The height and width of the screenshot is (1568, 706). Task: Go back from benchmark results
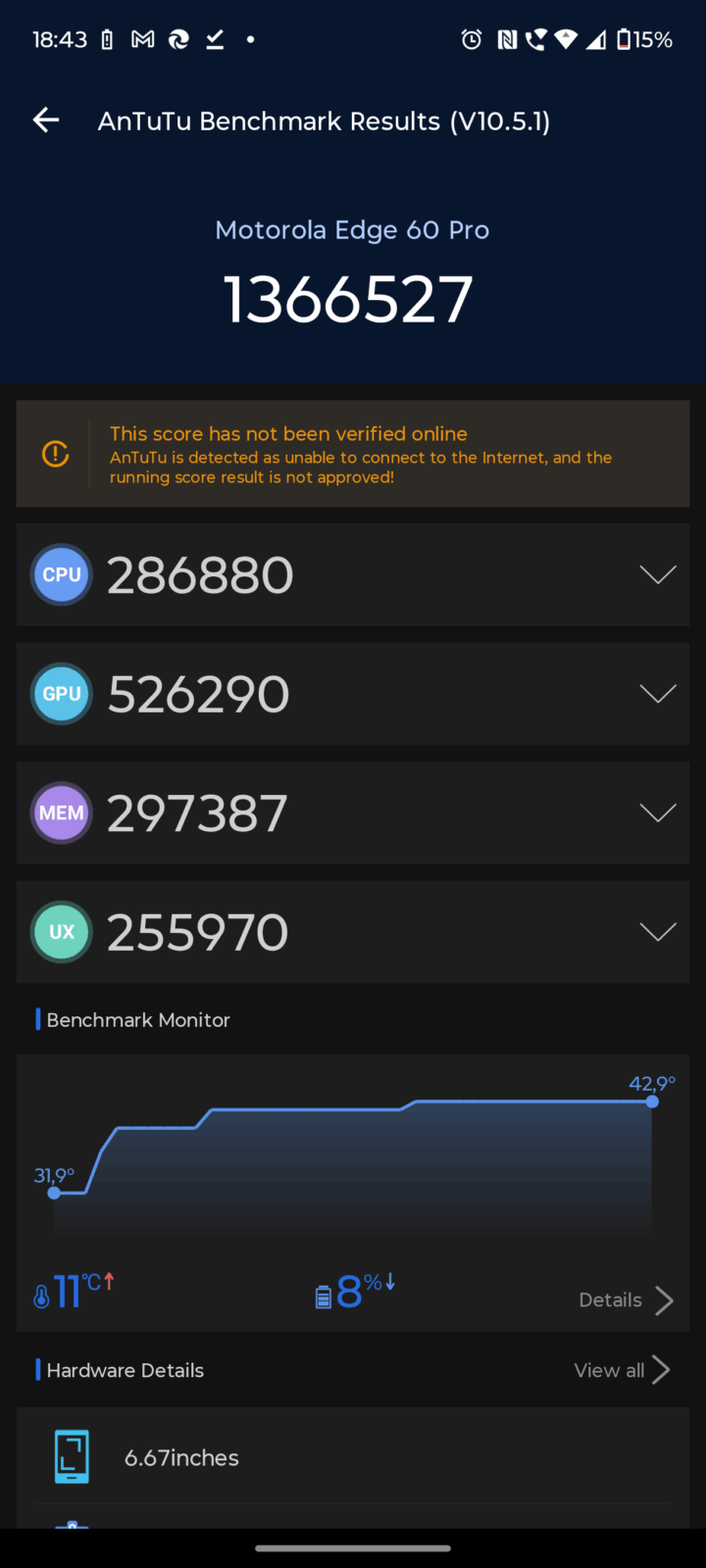tap(46, 121)
